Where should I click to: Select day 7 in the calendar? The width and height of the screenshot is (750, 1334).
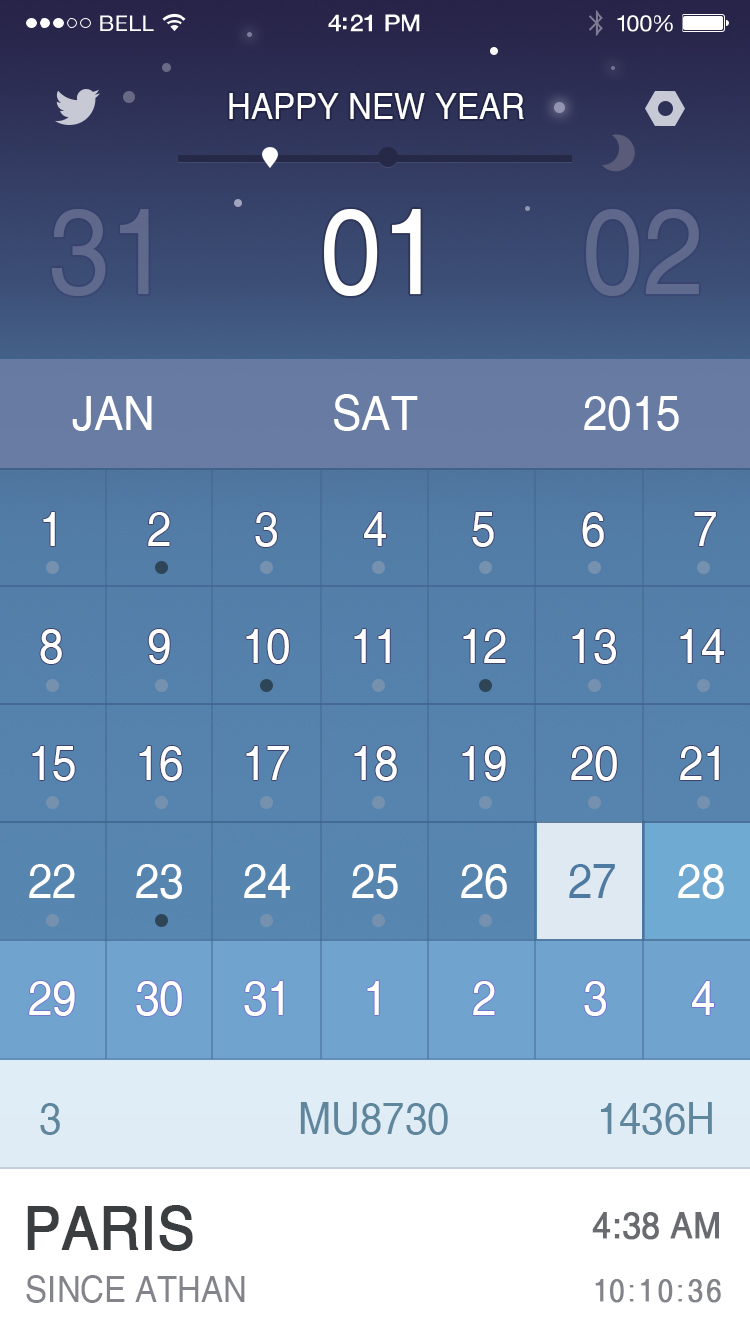698,528
